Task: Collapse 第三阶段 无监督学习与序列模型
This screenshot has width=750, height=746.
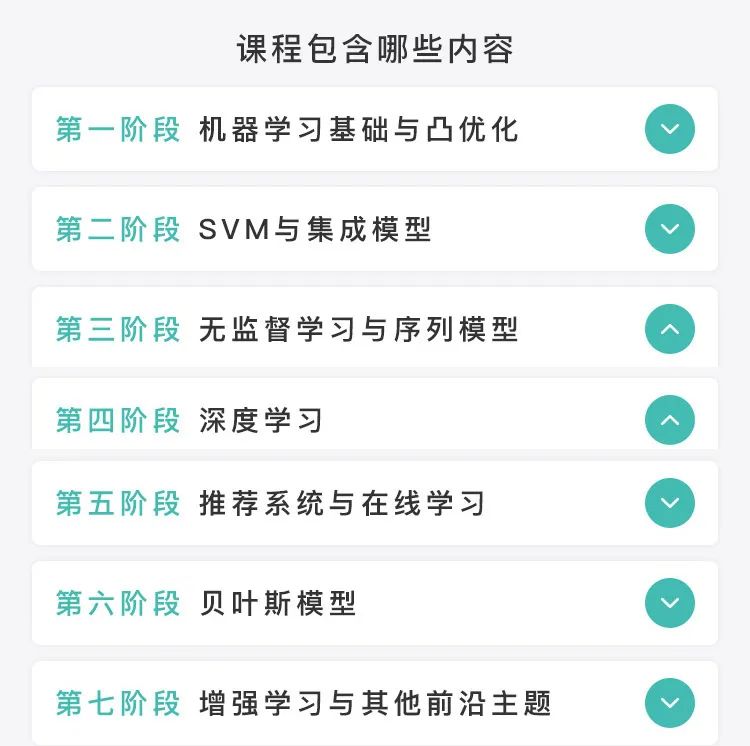Action: point(669,329)
